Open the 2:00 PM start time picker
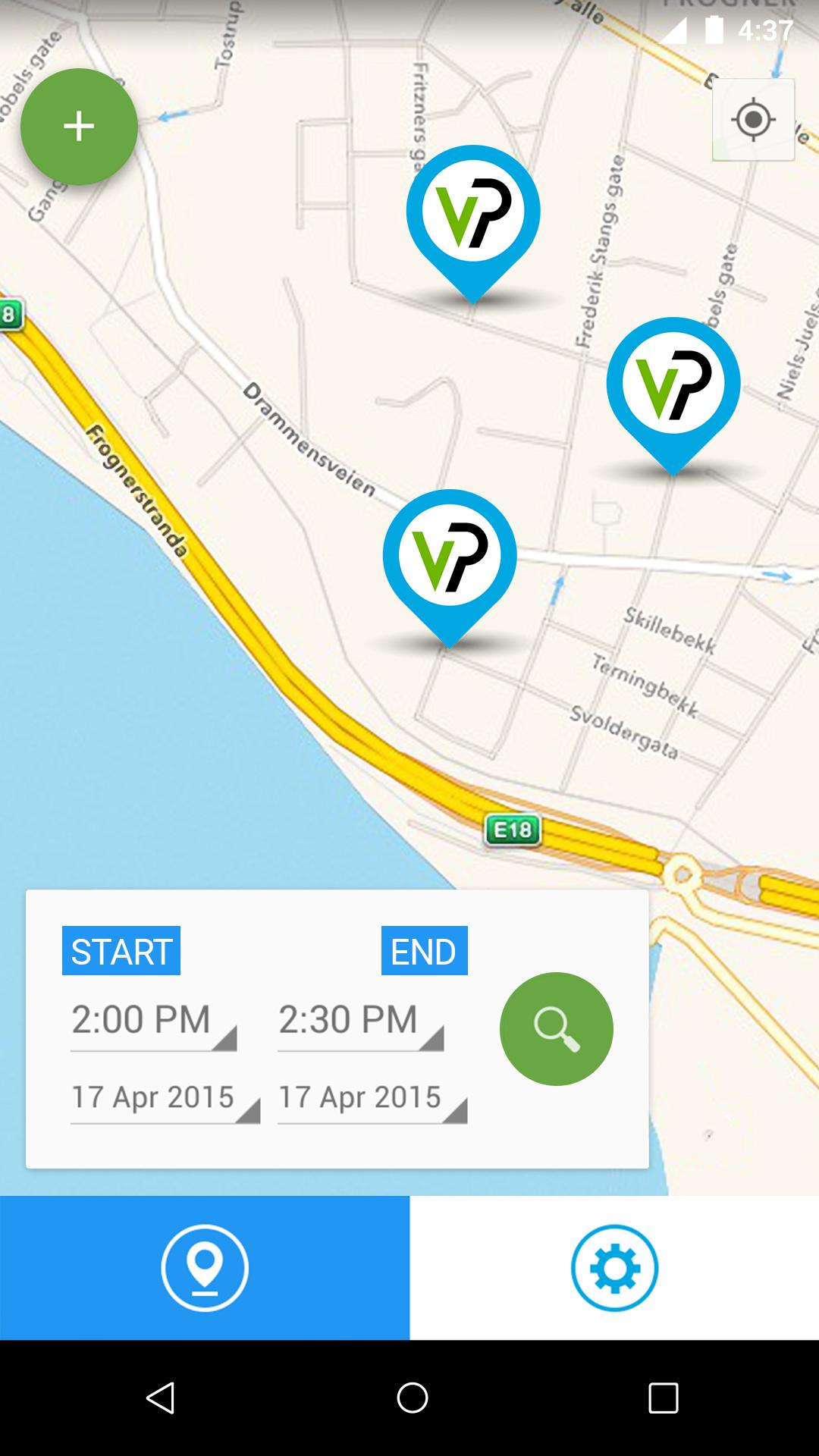The image size is (819, 1456). point(153,1021)
